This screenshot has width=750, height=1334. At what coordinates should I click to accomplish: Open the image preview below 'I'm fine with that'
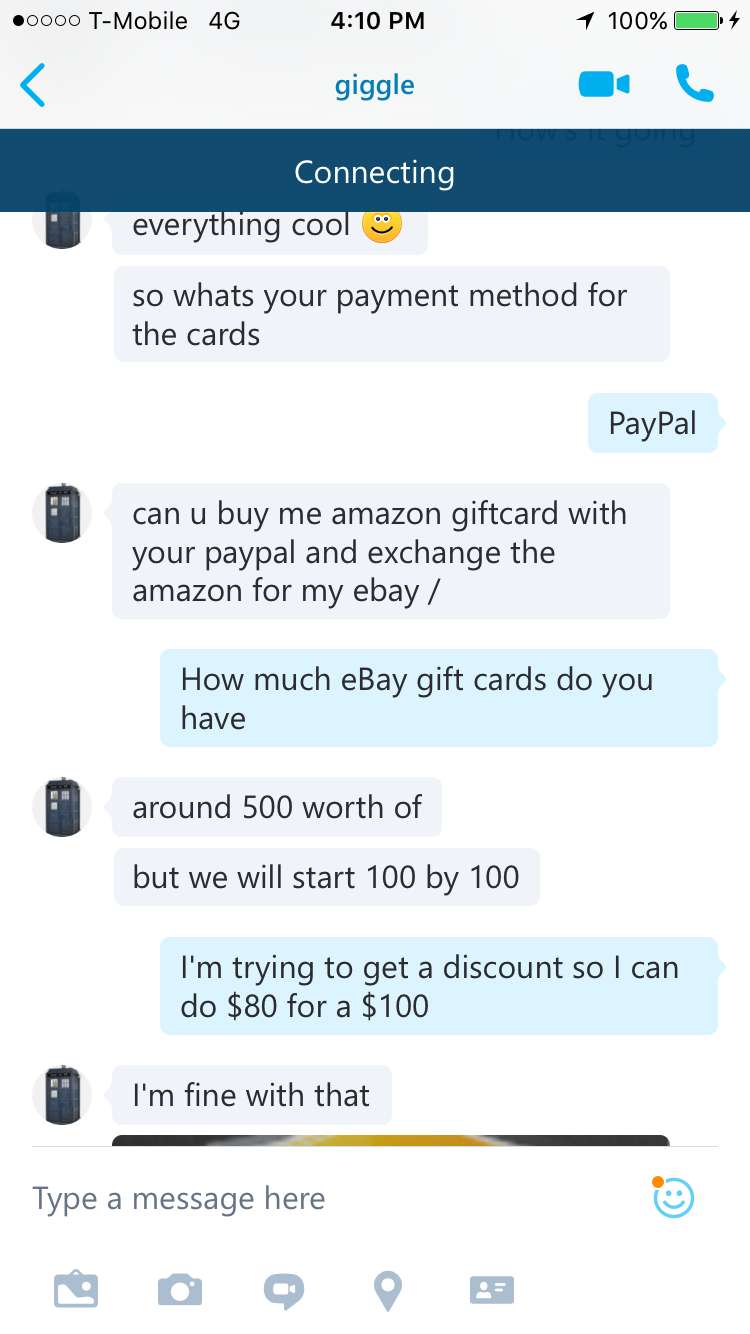click(390, 1140)
